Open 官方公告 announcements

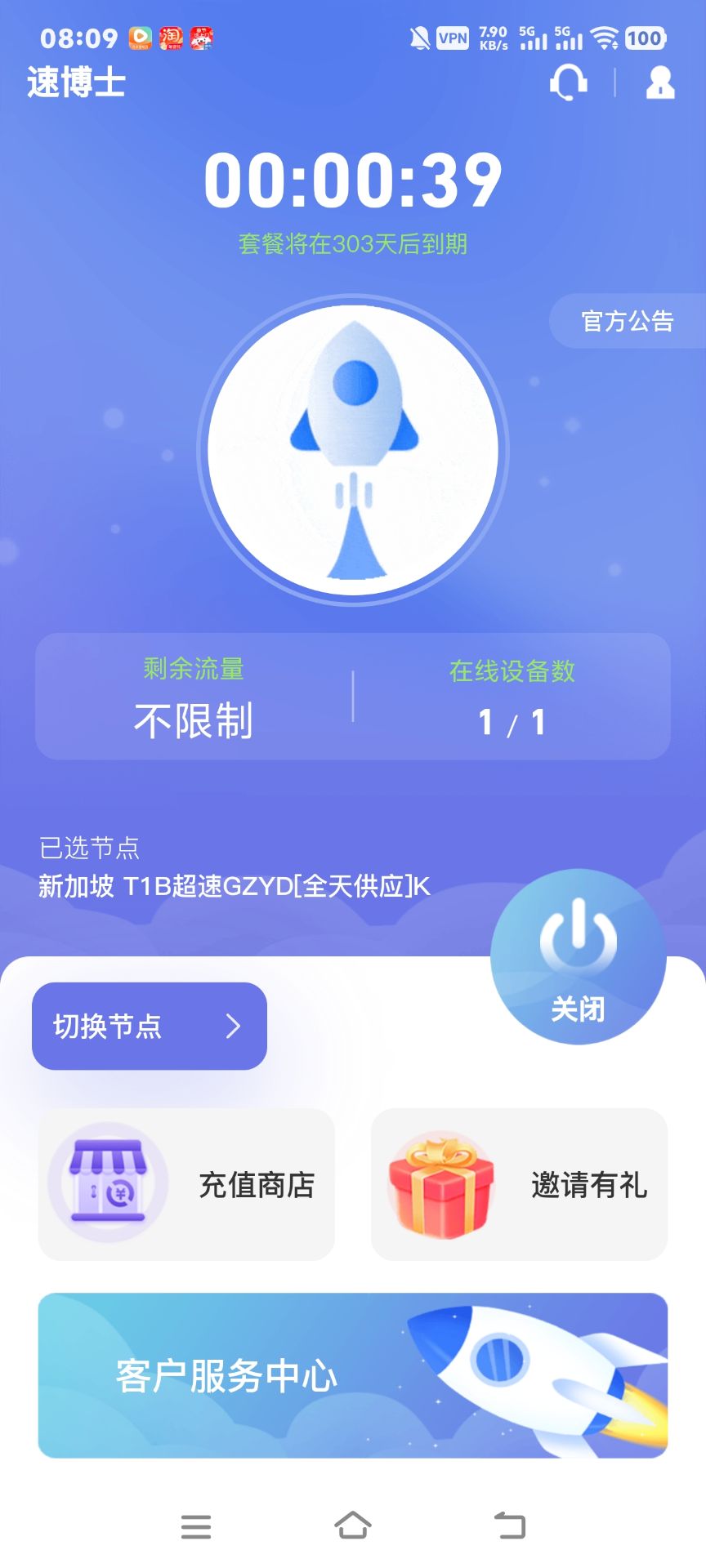pyautogui.click(x=627, y=321)
